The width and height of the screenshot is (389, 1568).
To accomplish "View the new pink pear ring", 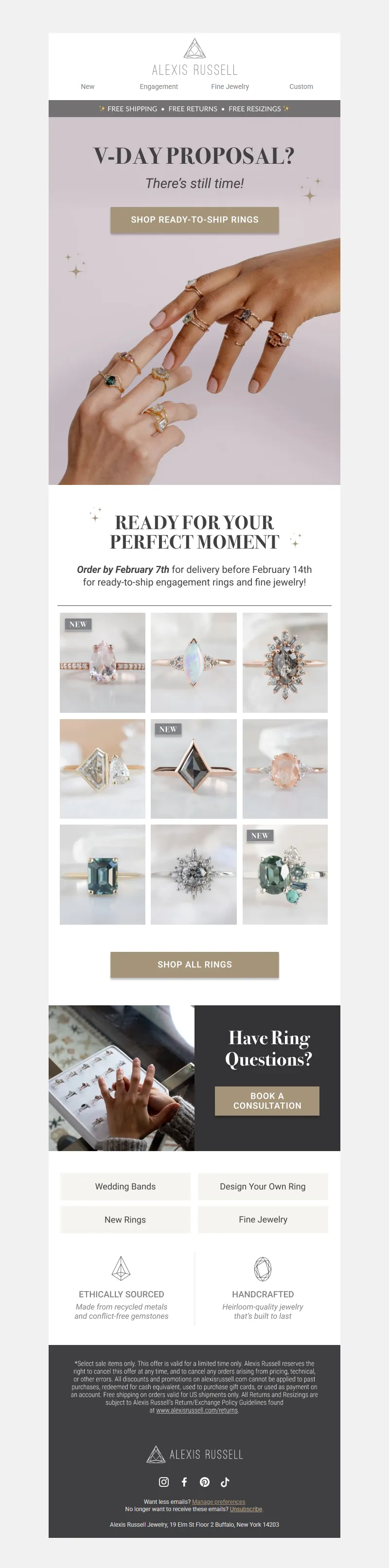I will pos(102,662).
